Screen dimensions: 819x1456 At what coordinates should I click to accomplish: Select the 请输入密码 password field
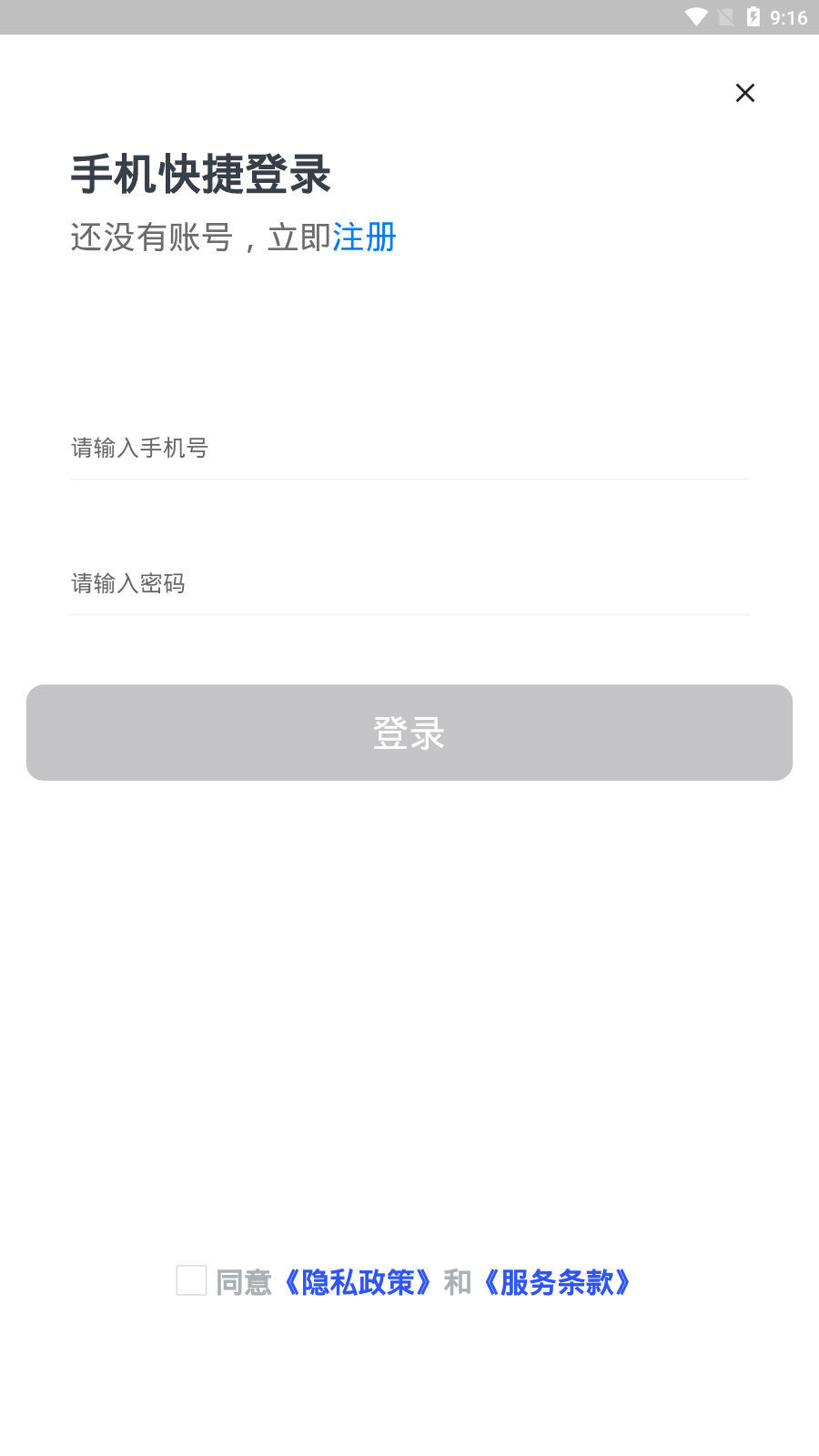(x=409, y=583)
